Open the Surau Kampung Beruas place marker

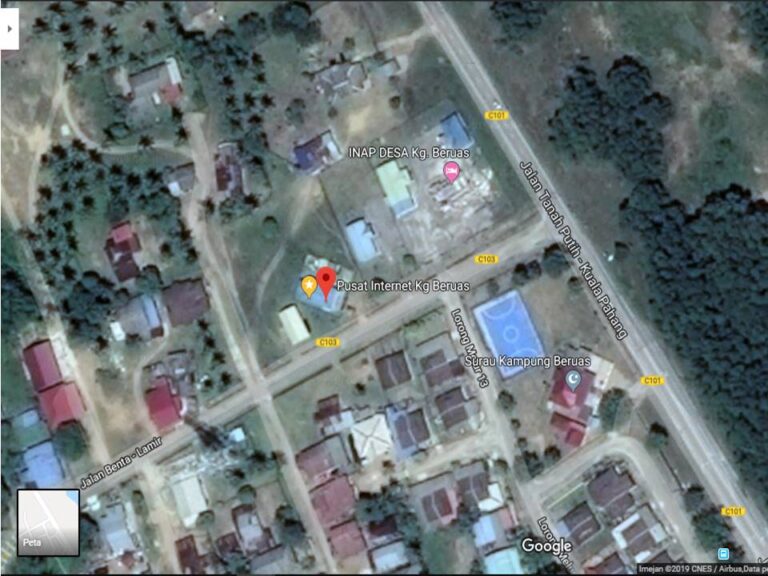point(574,379)
